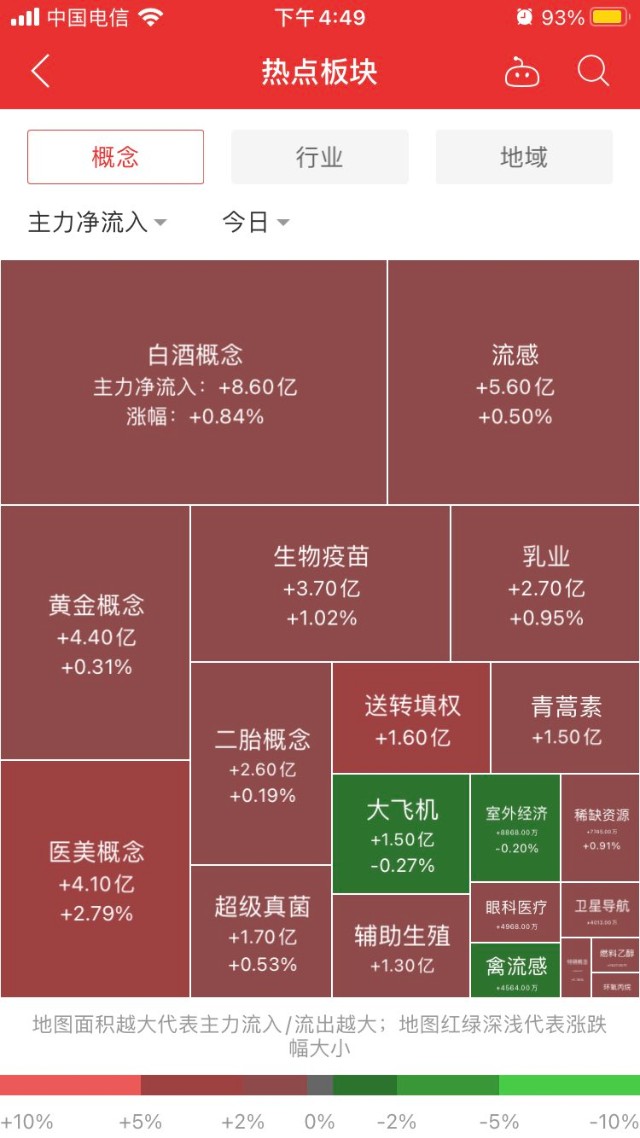Open the 生物疫苗 sector tile
The image size is (640, 1138).
click(x=321, y=584)
